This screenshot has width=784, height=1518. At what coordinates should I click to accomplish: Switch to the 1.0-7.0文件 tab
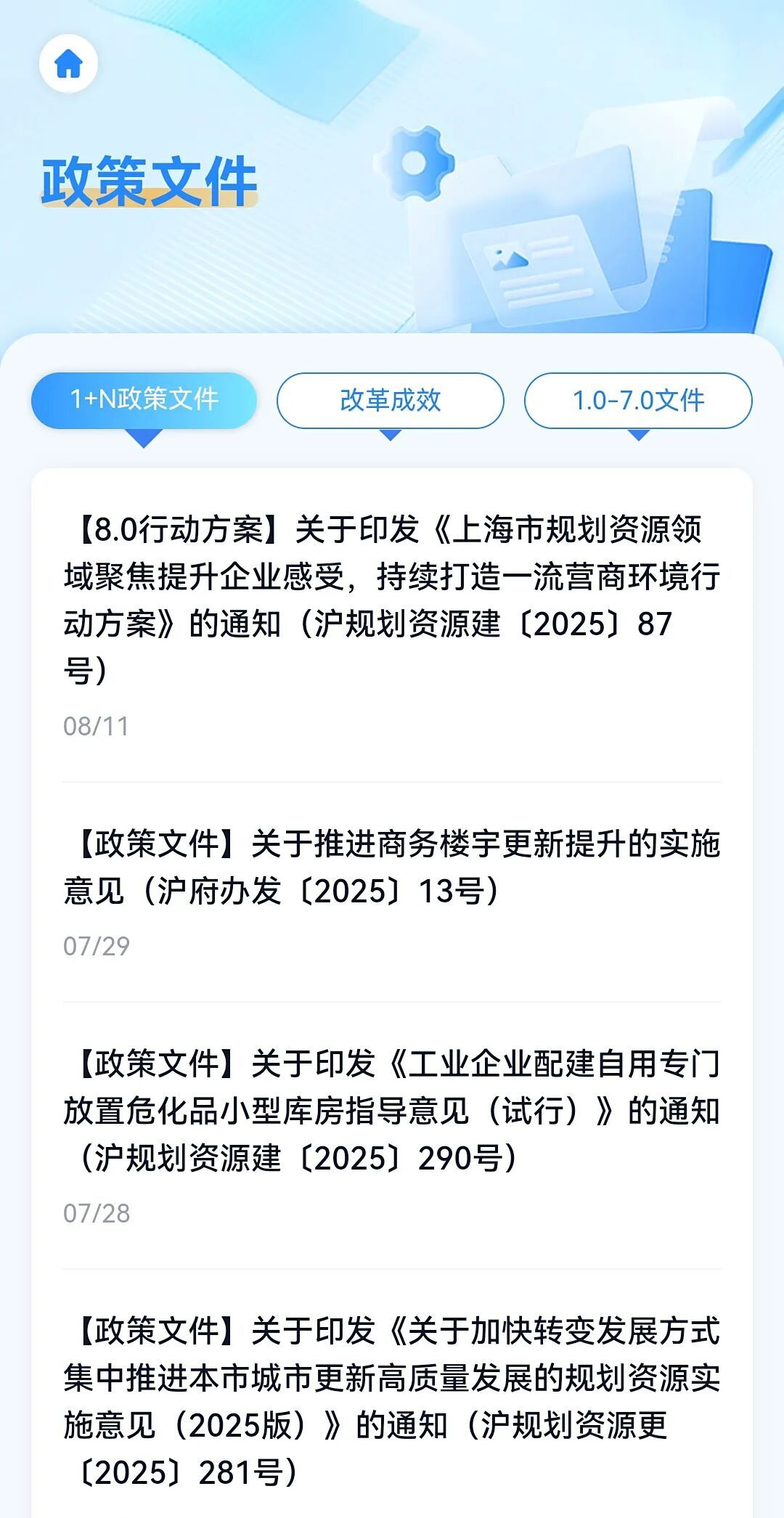(x=638, y=400)
